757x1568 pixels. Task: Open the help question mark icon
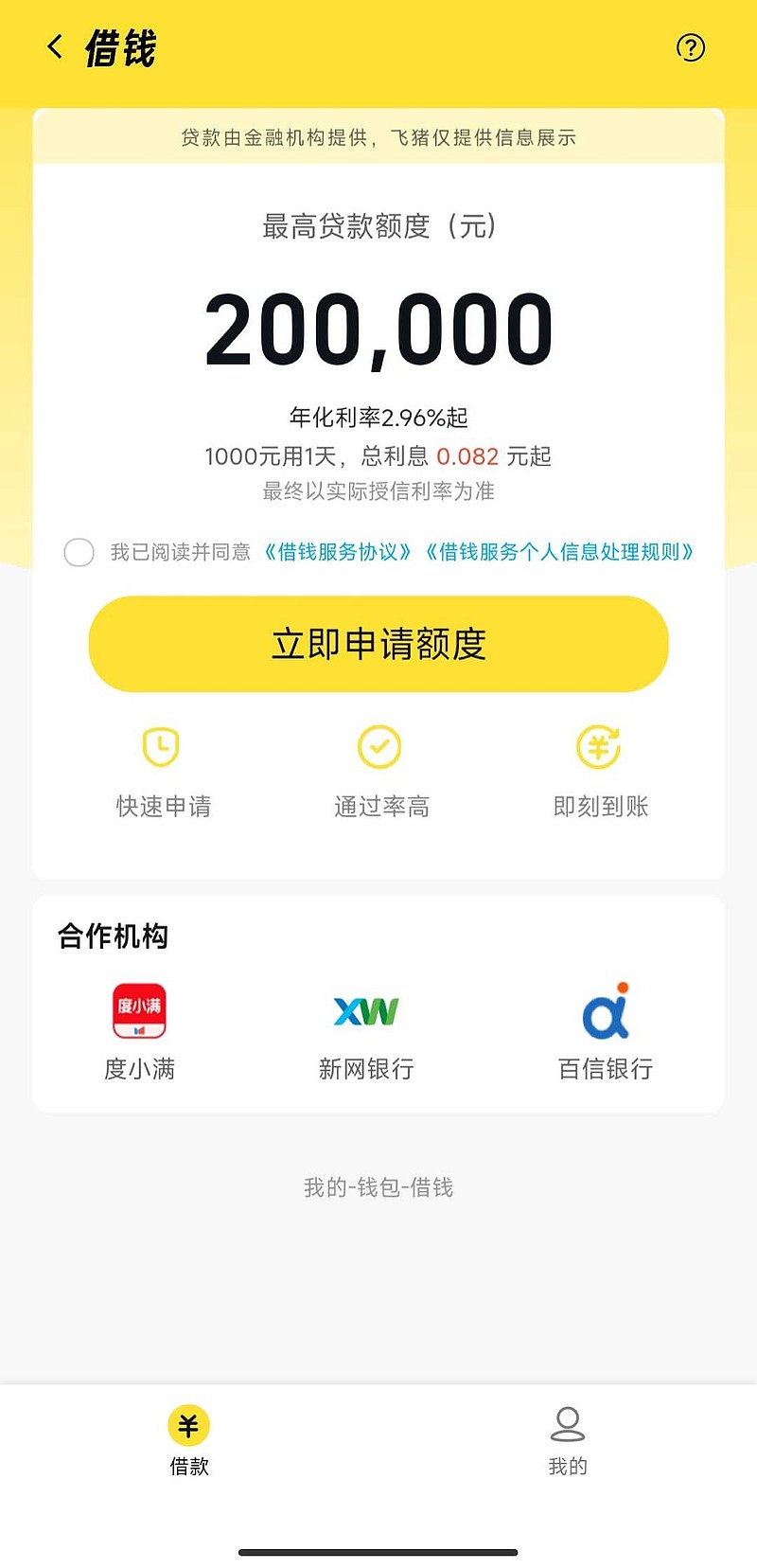(x=691, y=47)
